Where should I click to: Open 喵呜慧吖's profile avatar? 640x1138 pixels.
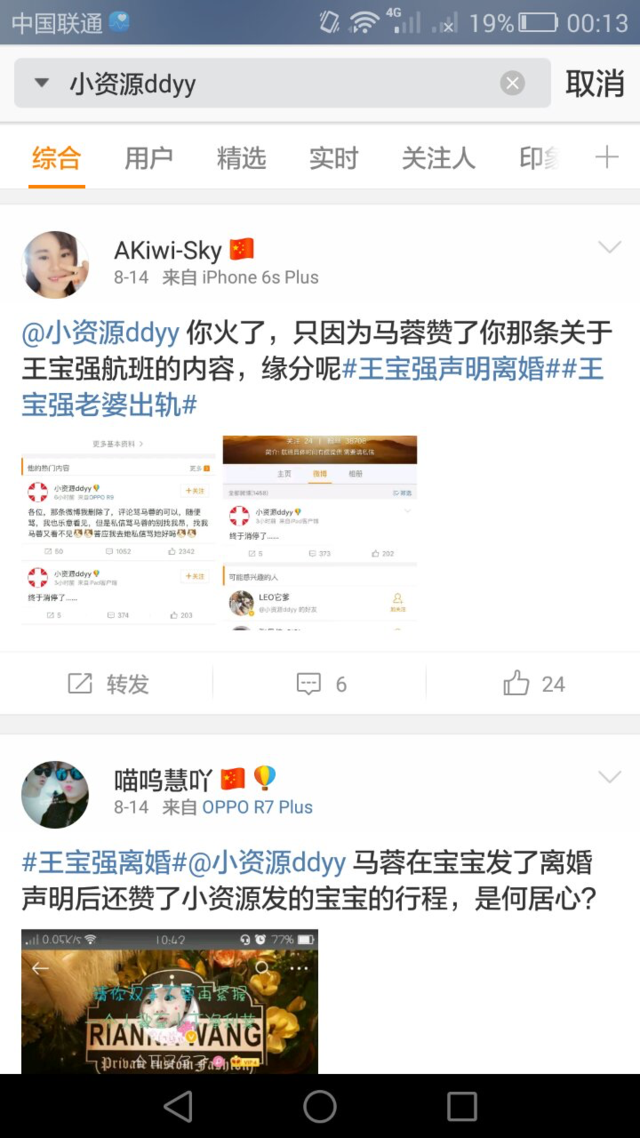point(55,794)
